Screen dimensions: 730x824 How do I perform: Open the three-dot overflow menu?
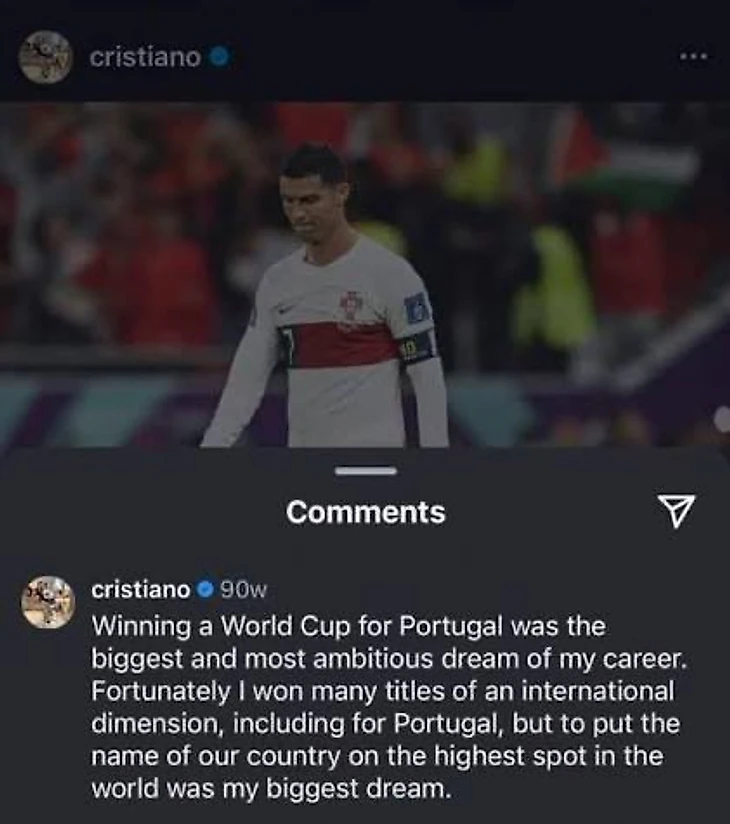(x=693, y=57)
